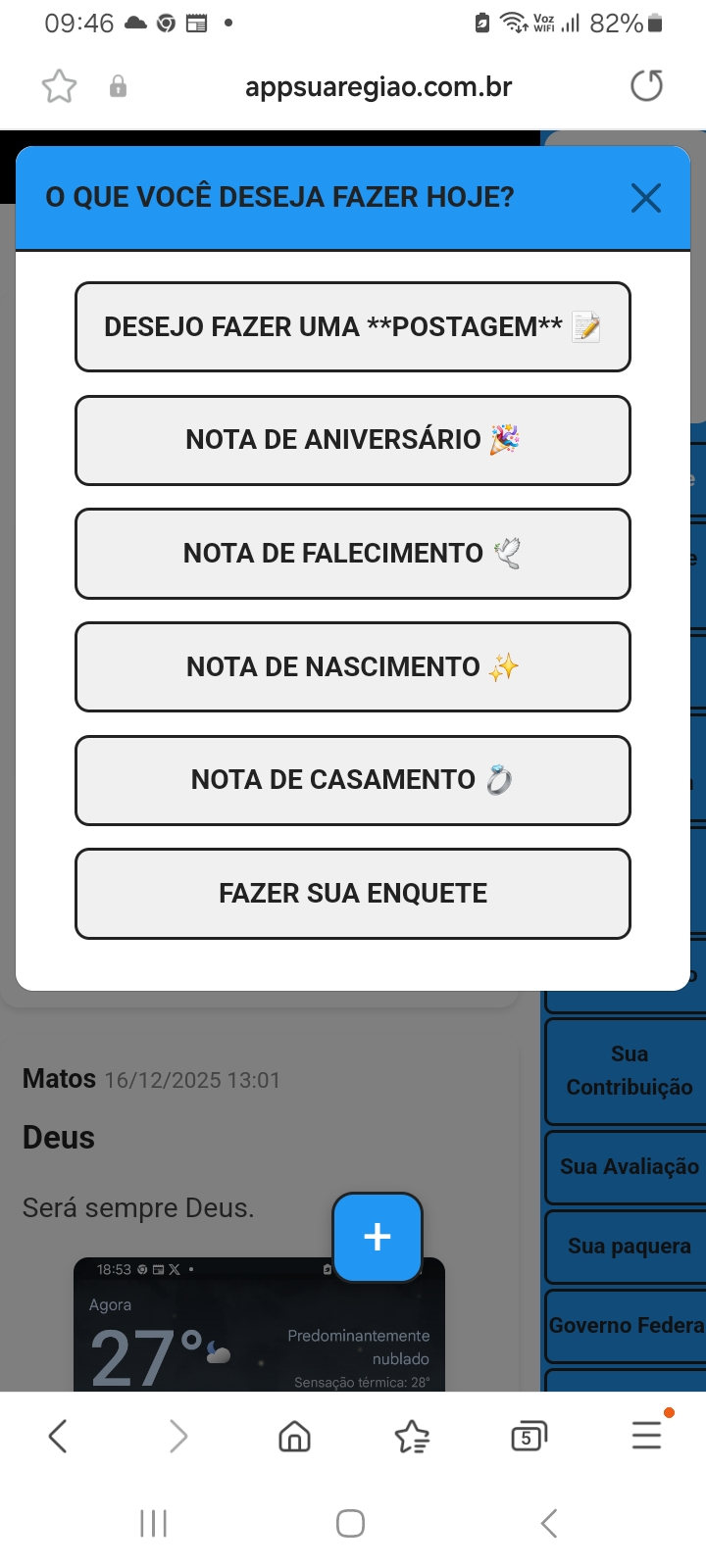Open the browser home page
Screen dimensions: 706x1568
pyautogui.click(x=294, y=1437)
